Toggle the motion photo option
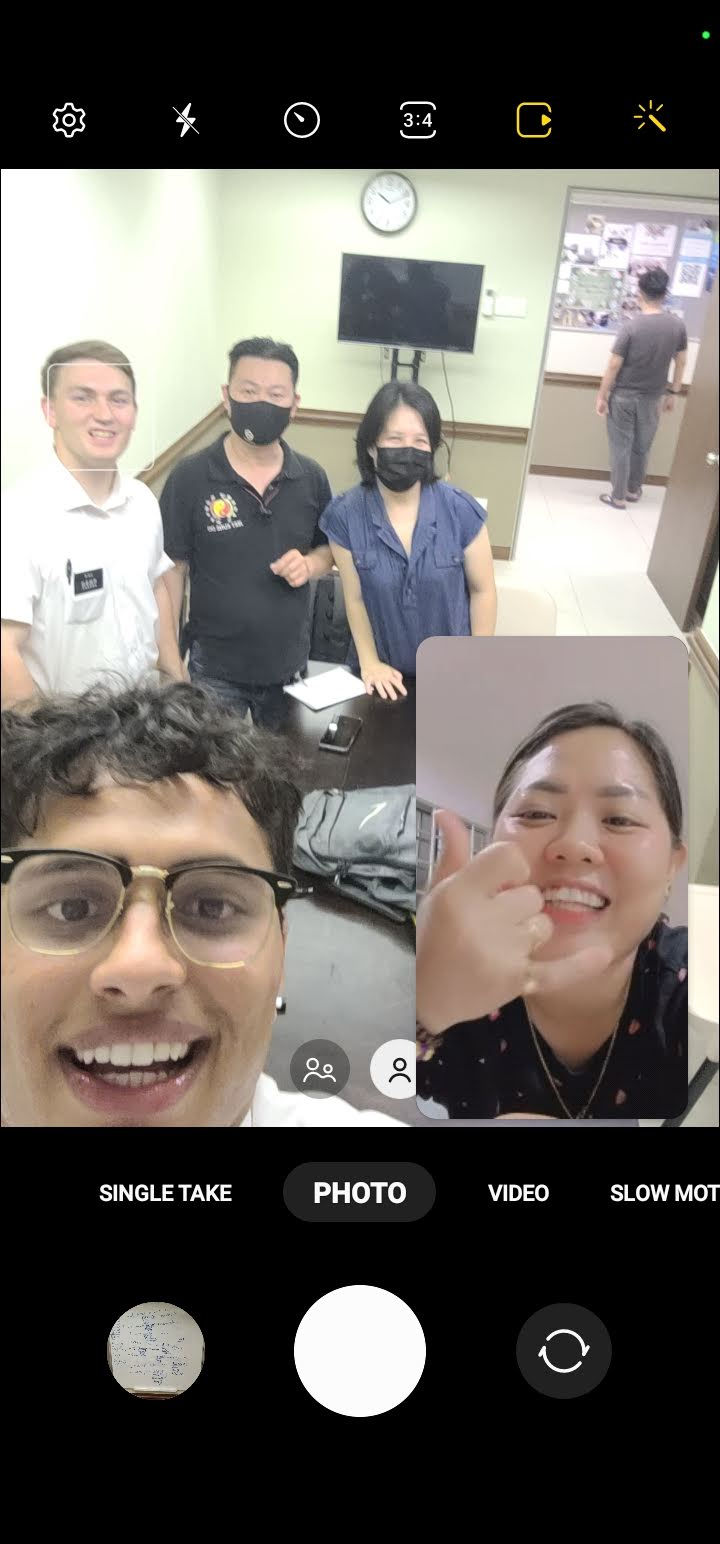720x1544 pixels. click(x=534, y=121)
